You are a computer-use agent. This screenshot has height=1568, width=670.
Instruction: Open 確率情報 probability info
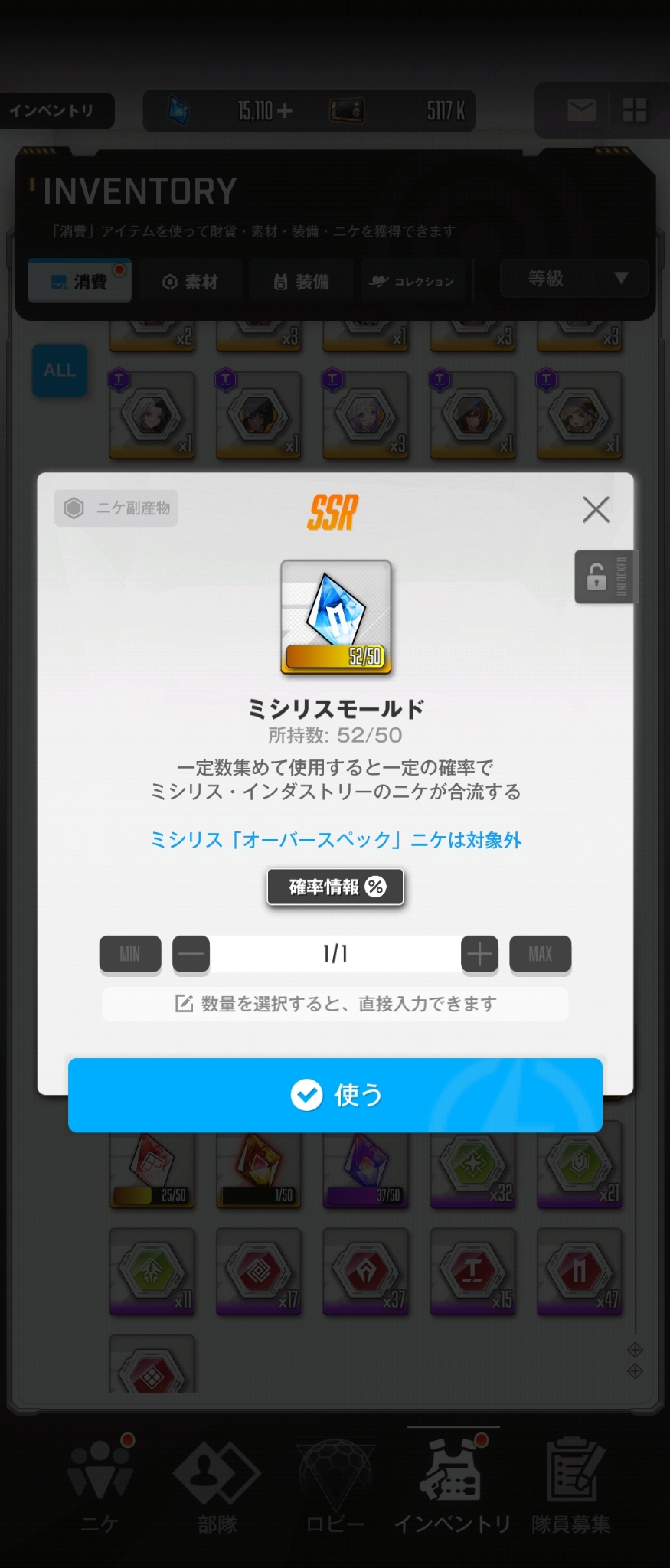(335, 887)
